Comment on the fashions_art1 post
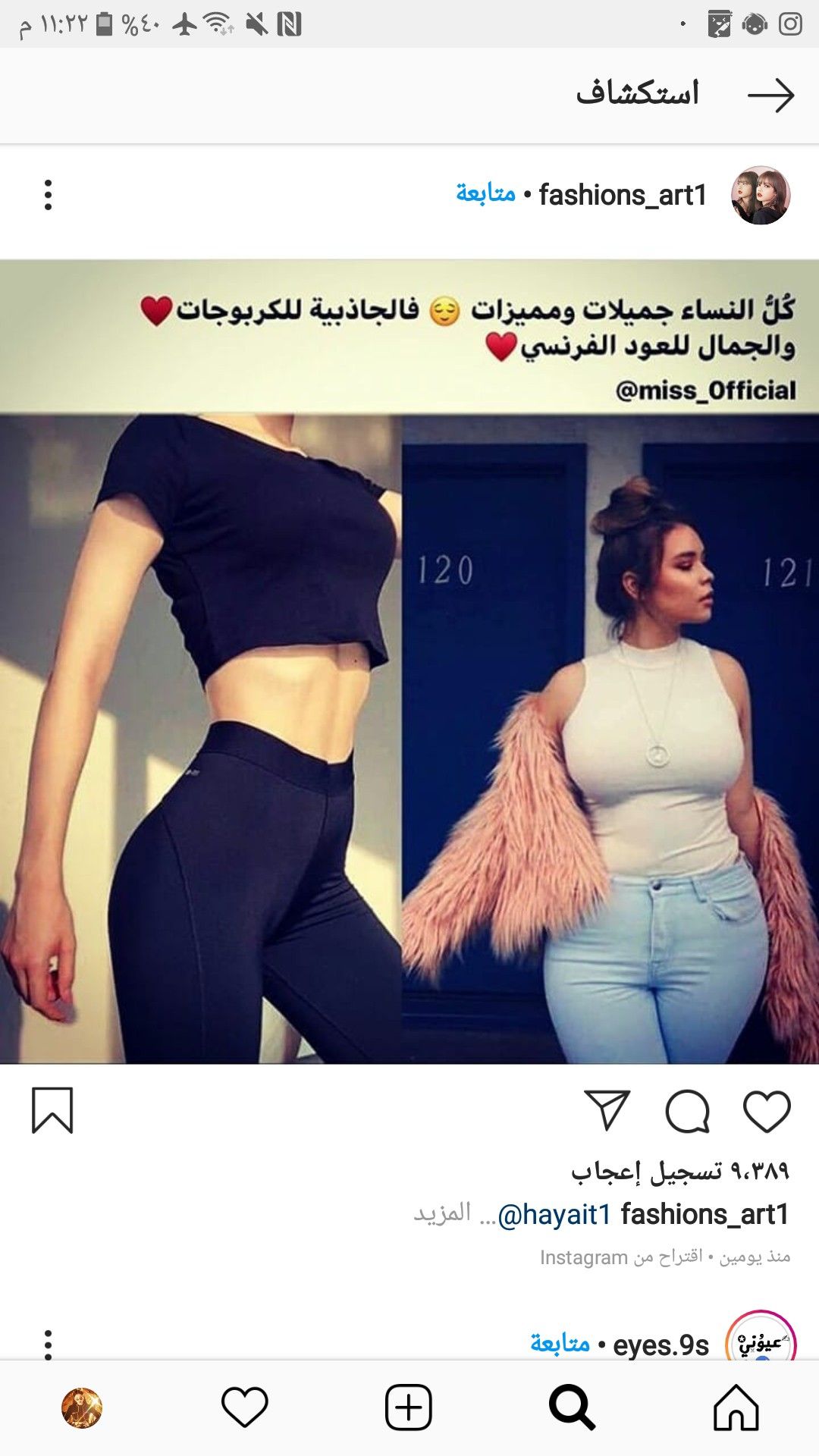Screen dimensions: 819x1456 tap(688, 1112)
